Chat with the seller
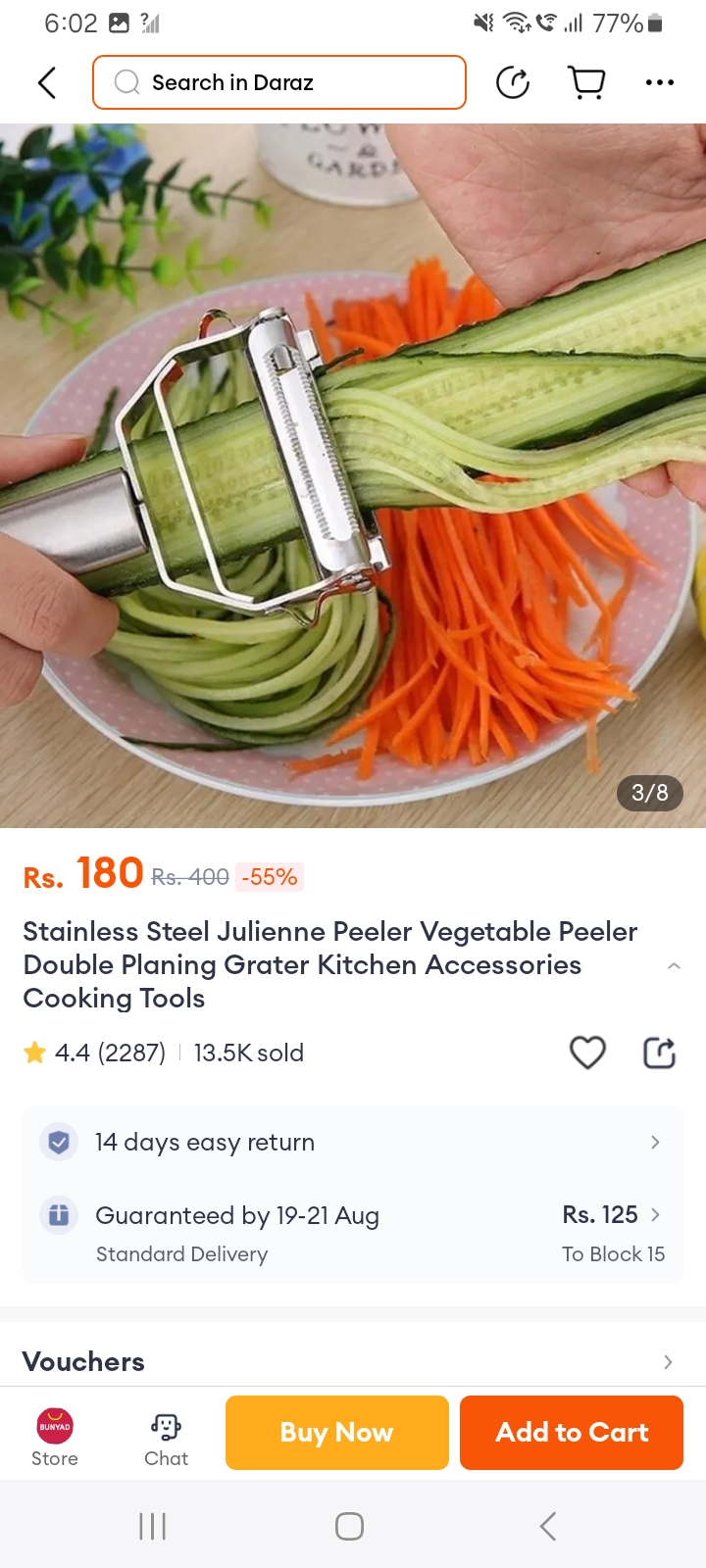The width and height of the screenshot is (706, 1568). tap(166, 1437)
